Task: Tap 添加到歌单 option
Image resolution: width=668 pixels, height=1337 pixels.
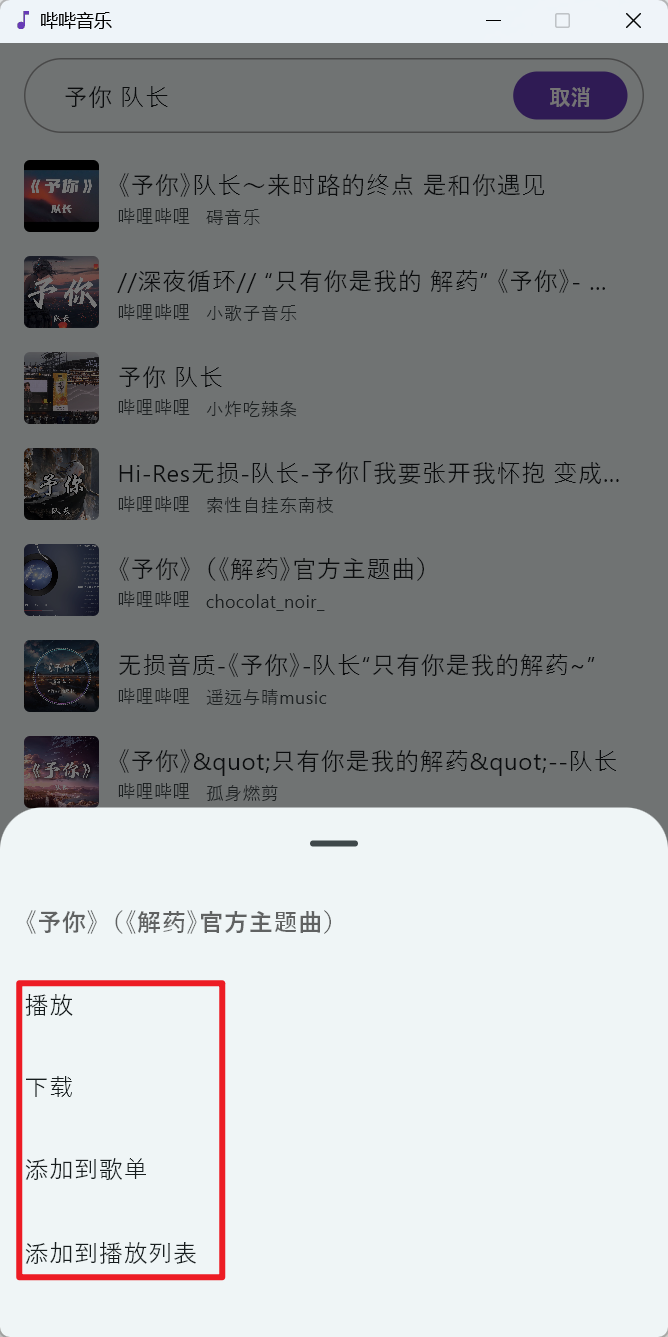Action: point(86,1168)
